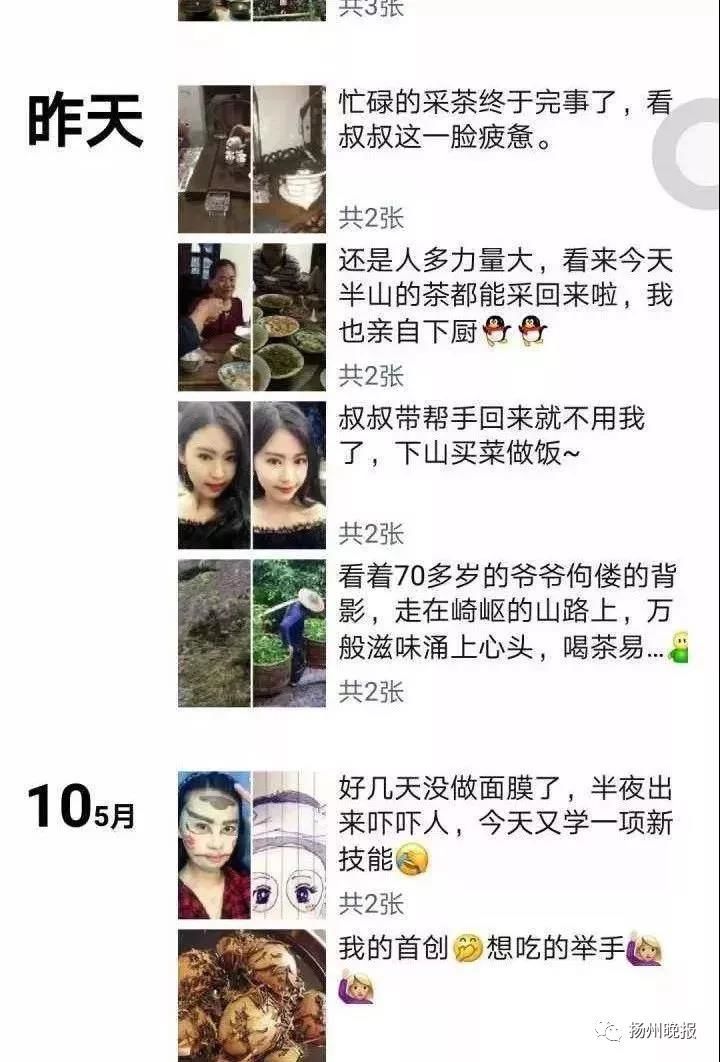
Task: View the two selfie photos thumbnail
Action: [x=252, y=475]
